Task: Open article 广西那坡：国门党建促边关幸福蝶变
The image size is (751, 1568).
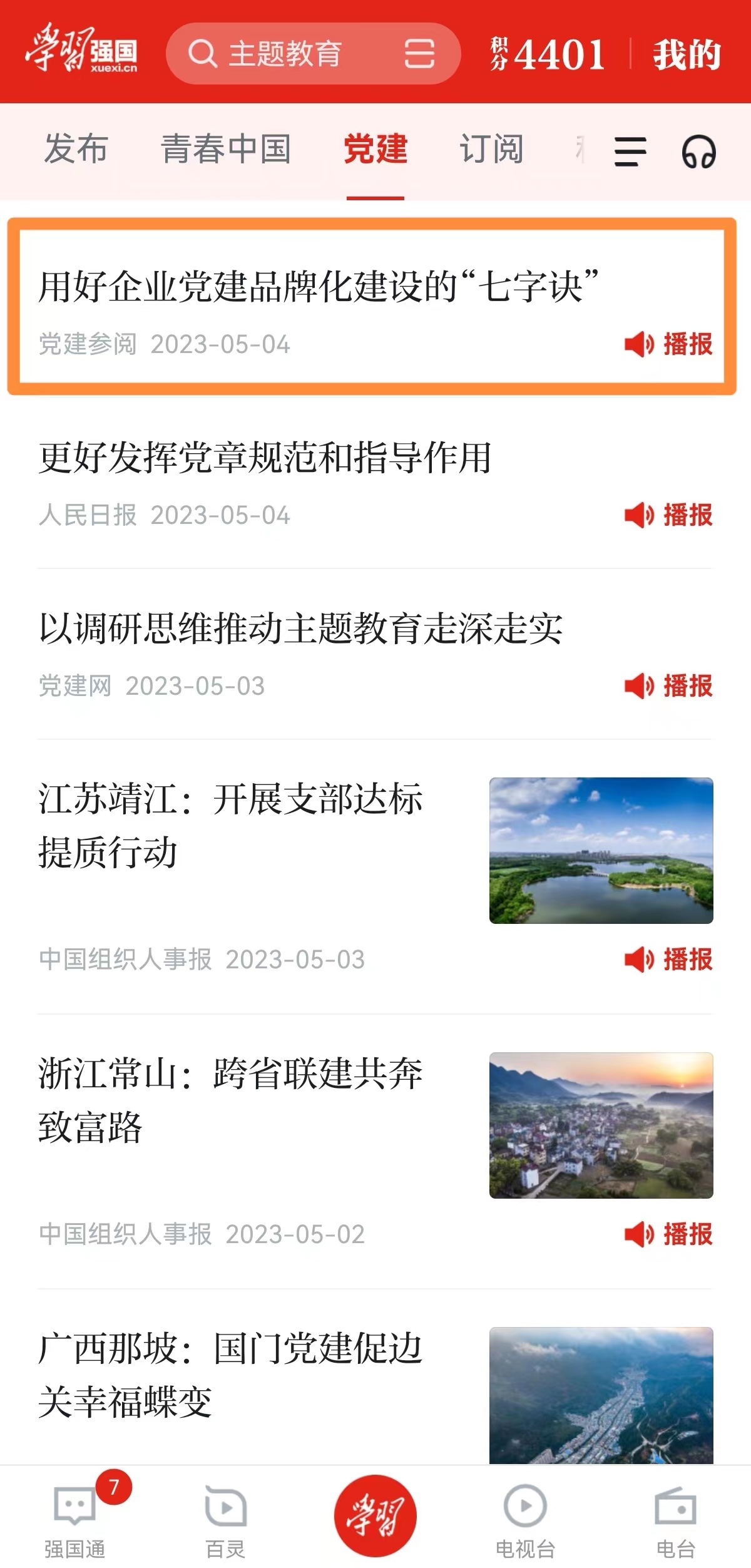Action: point(230,1375)
